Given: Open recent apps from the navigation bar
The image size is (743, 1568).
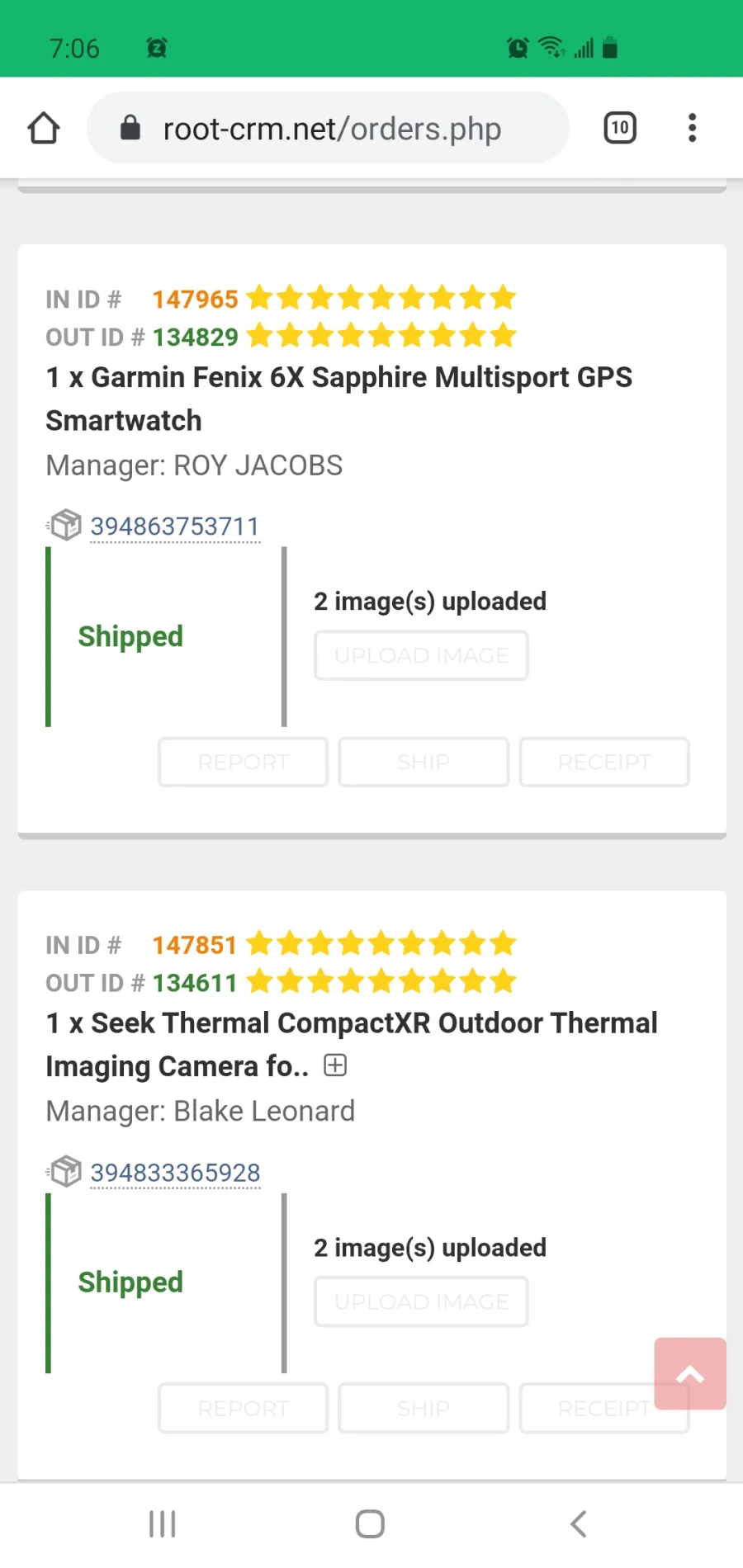Looking at the screenshot, I should pos(163,1524).
